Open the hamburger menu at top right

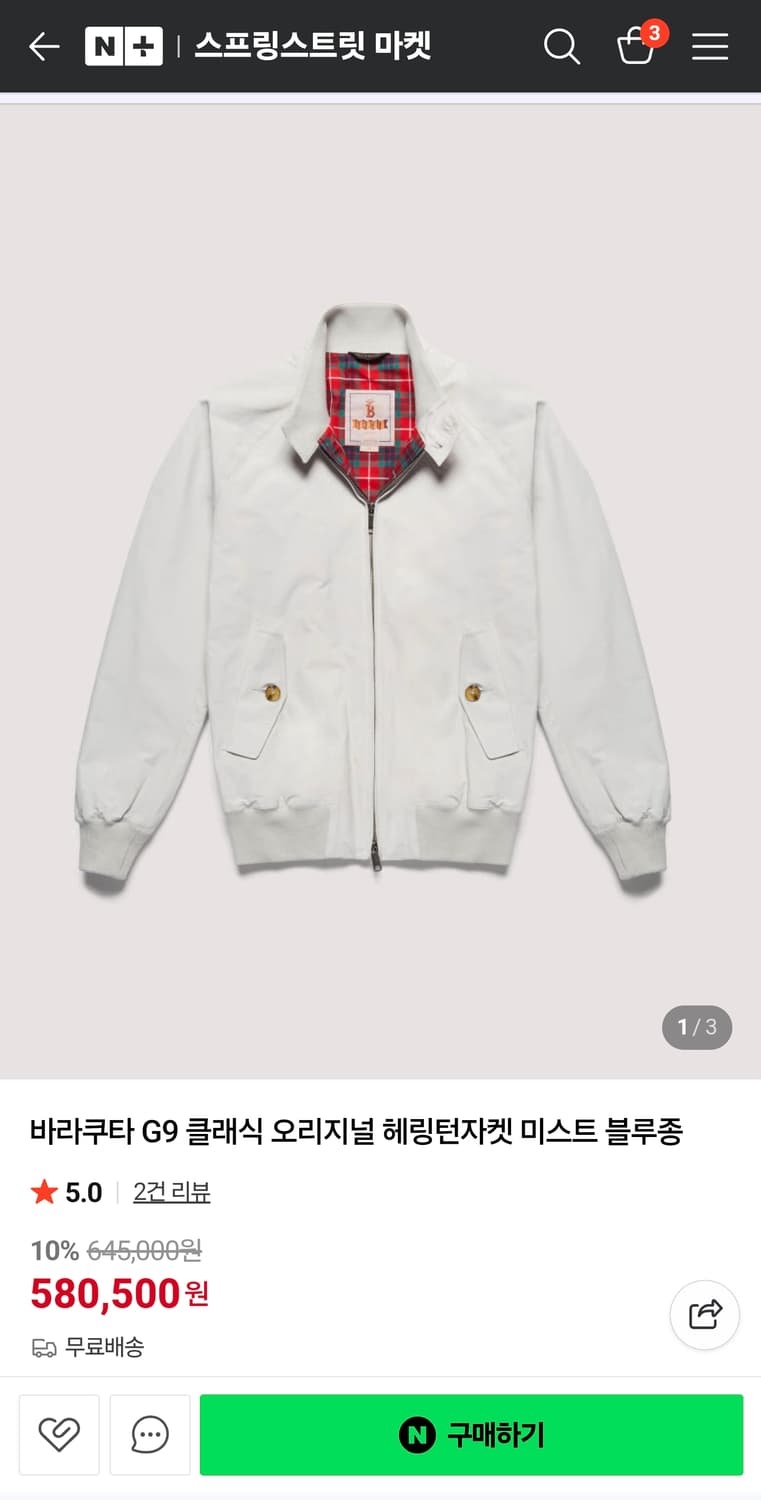(x=710, y=46)
